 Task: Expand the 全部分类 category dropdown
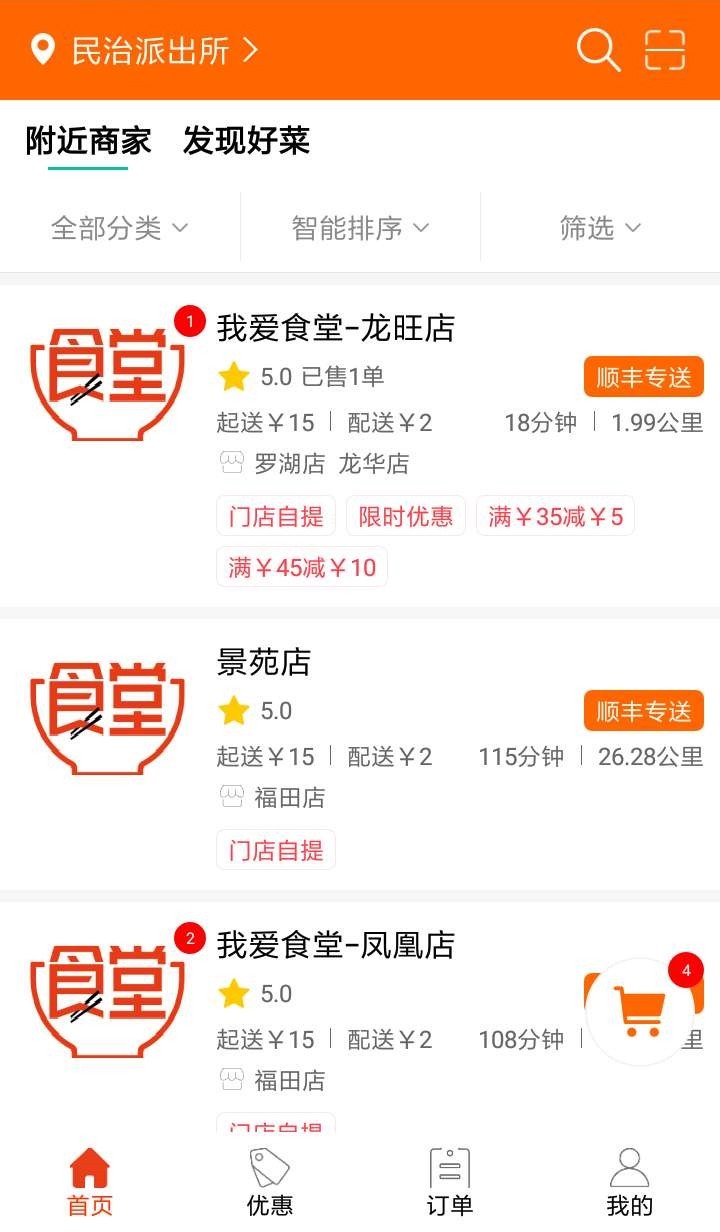(120, 227)
